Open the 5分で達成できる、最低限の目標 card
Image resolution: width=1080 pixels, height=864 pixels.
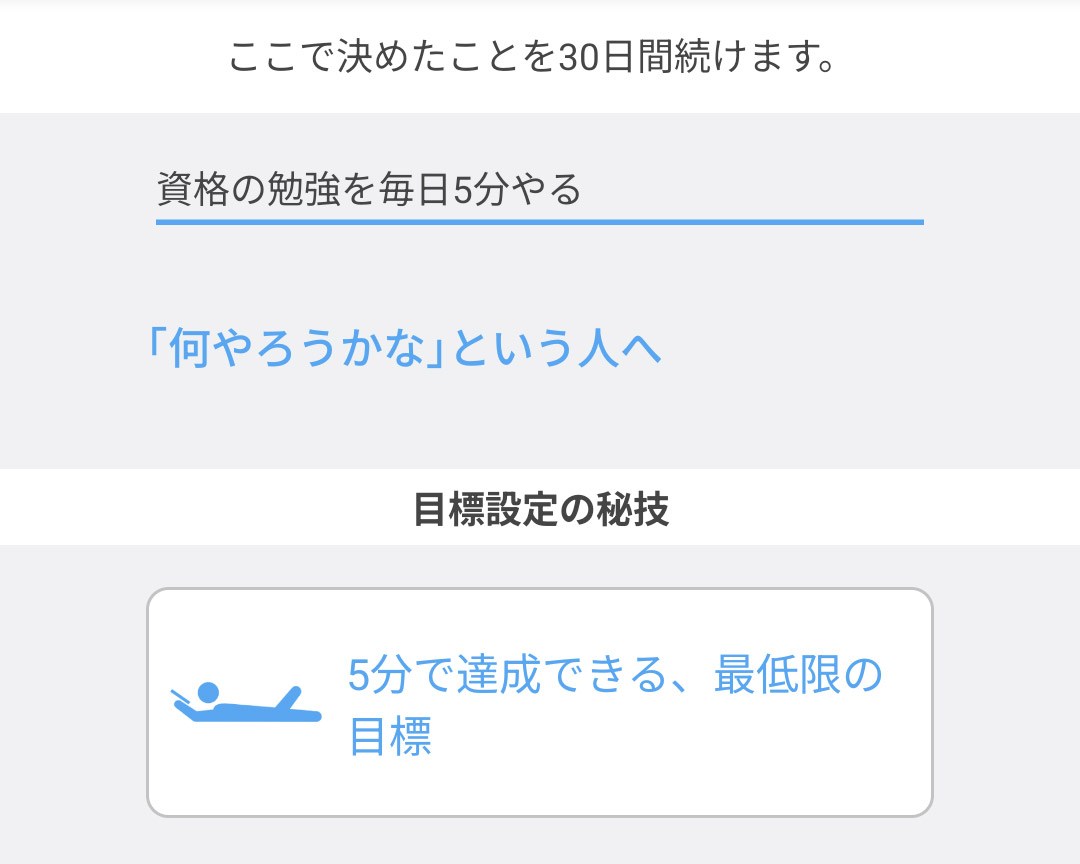point(540,702)
